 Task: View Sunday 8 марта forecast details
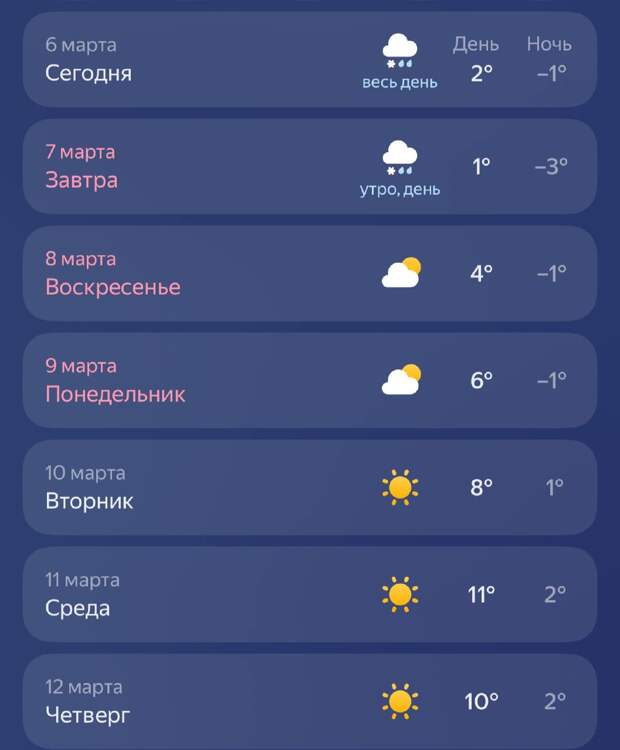coord(309,274)
